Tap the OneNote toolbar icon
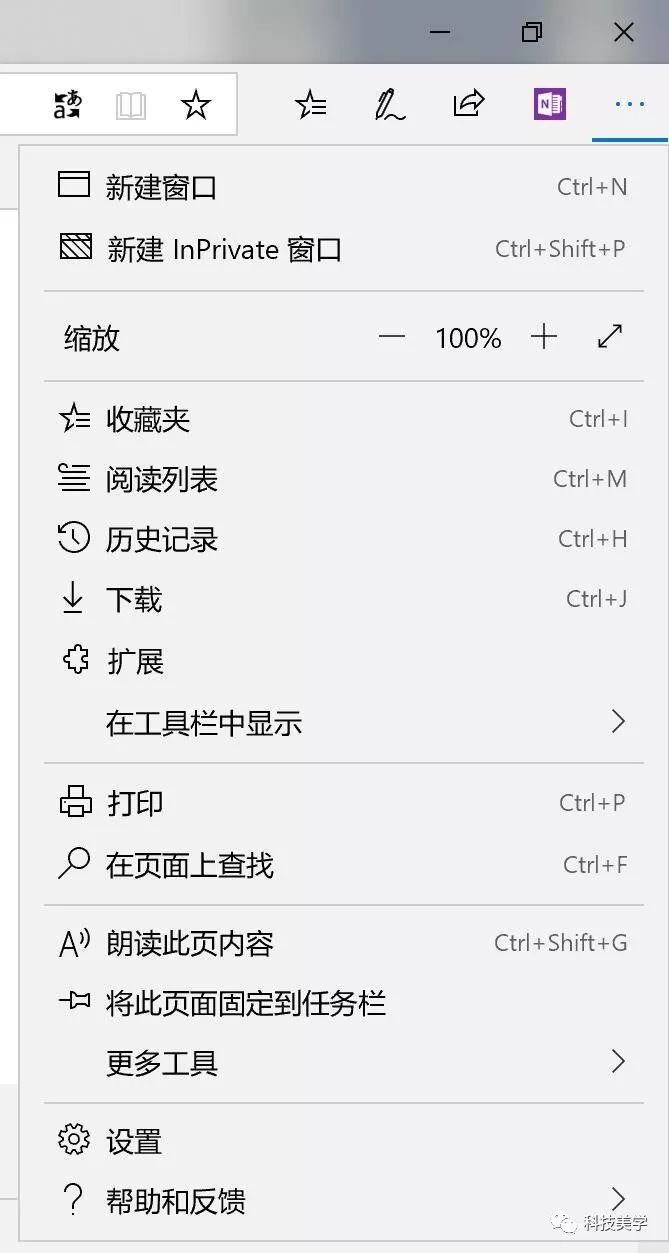 pos(550,104)
